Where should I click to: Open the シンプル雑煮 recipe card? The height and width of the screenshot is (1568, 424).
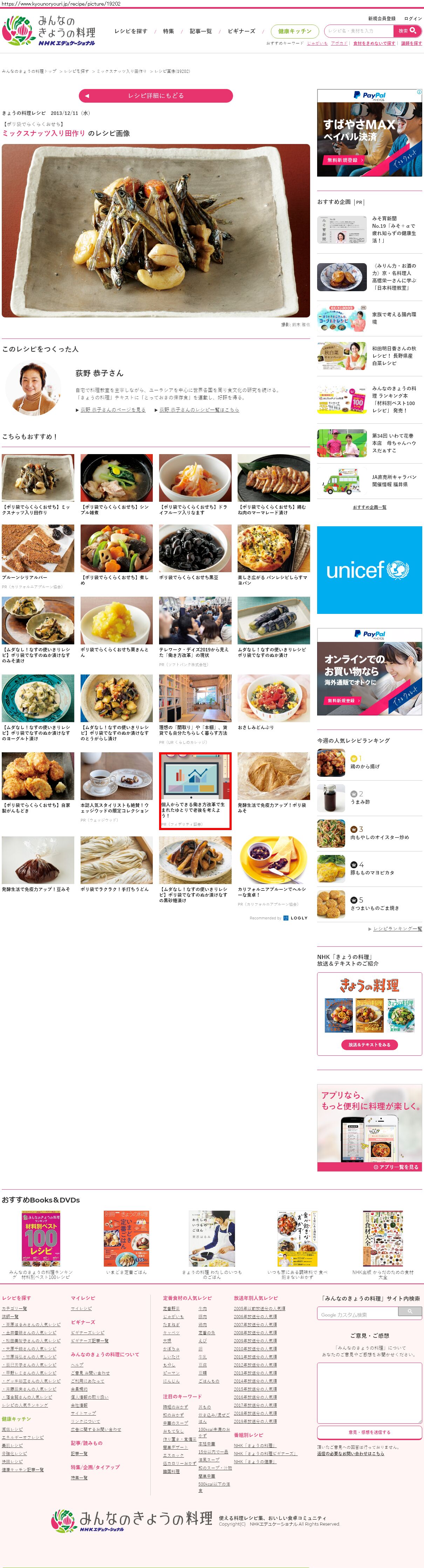click(116, 485)
